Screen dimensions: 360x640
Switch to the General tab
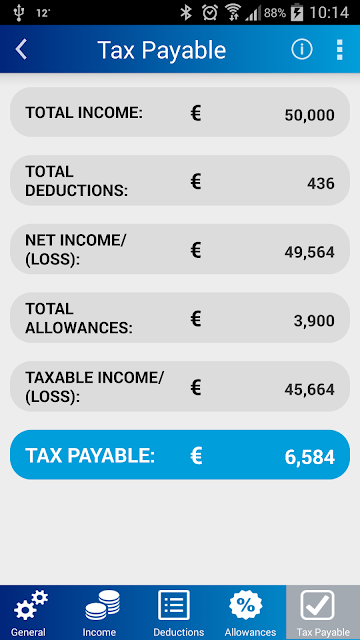(29, 613)
